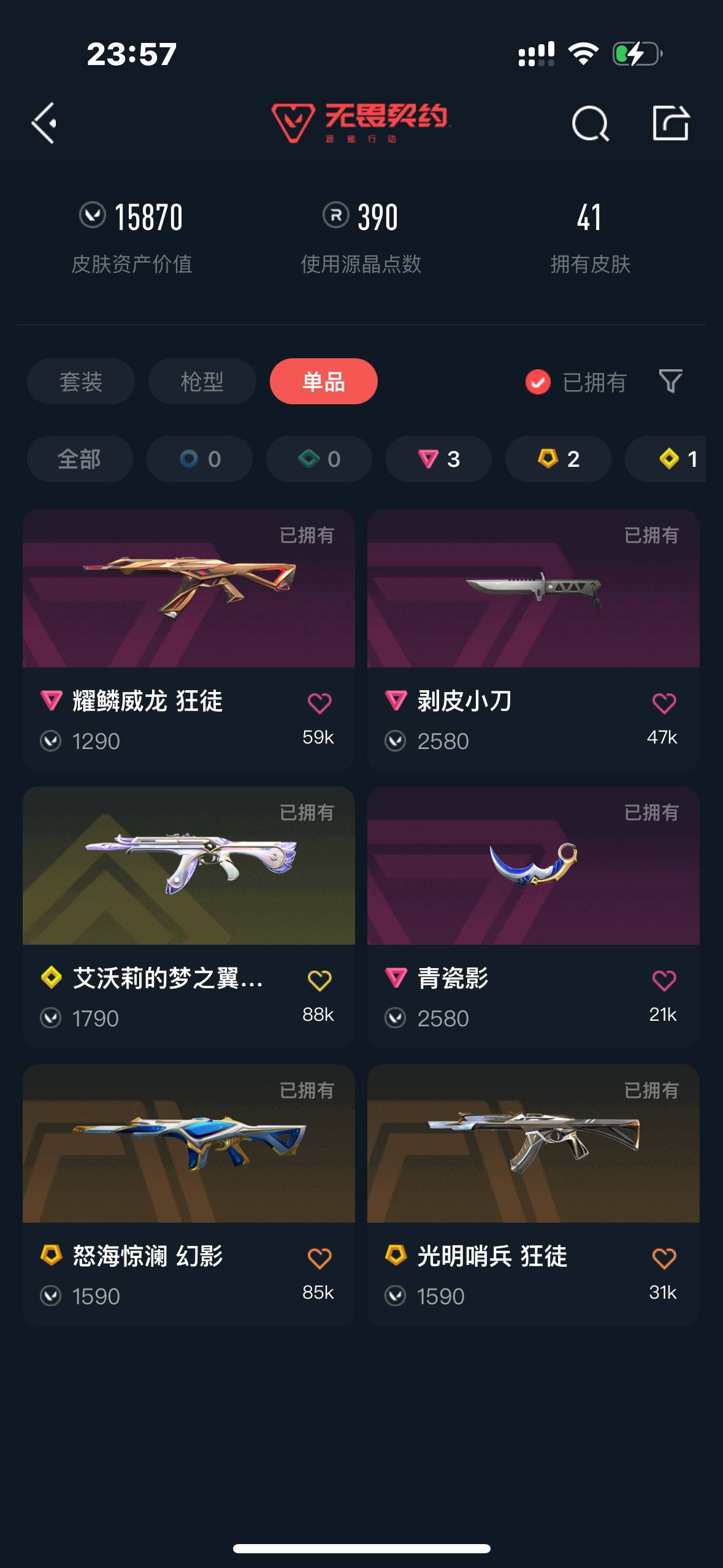Screen dimensions: 723x1568
Task: Favorite the 剥皮小刀 skin
Action: (664, 701)
